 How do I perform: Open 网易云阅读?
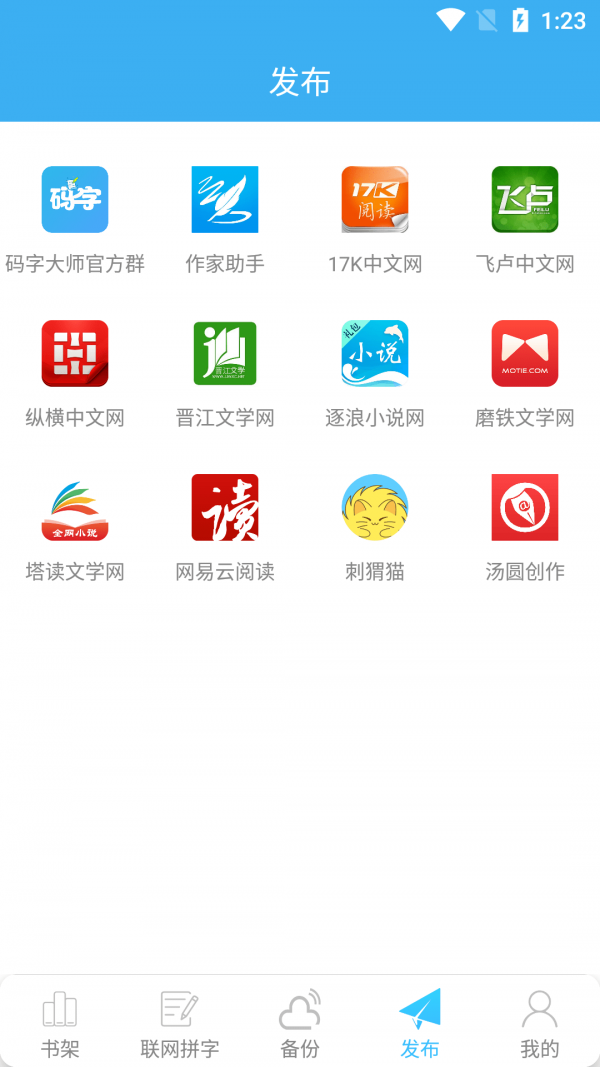click(225, 508)
